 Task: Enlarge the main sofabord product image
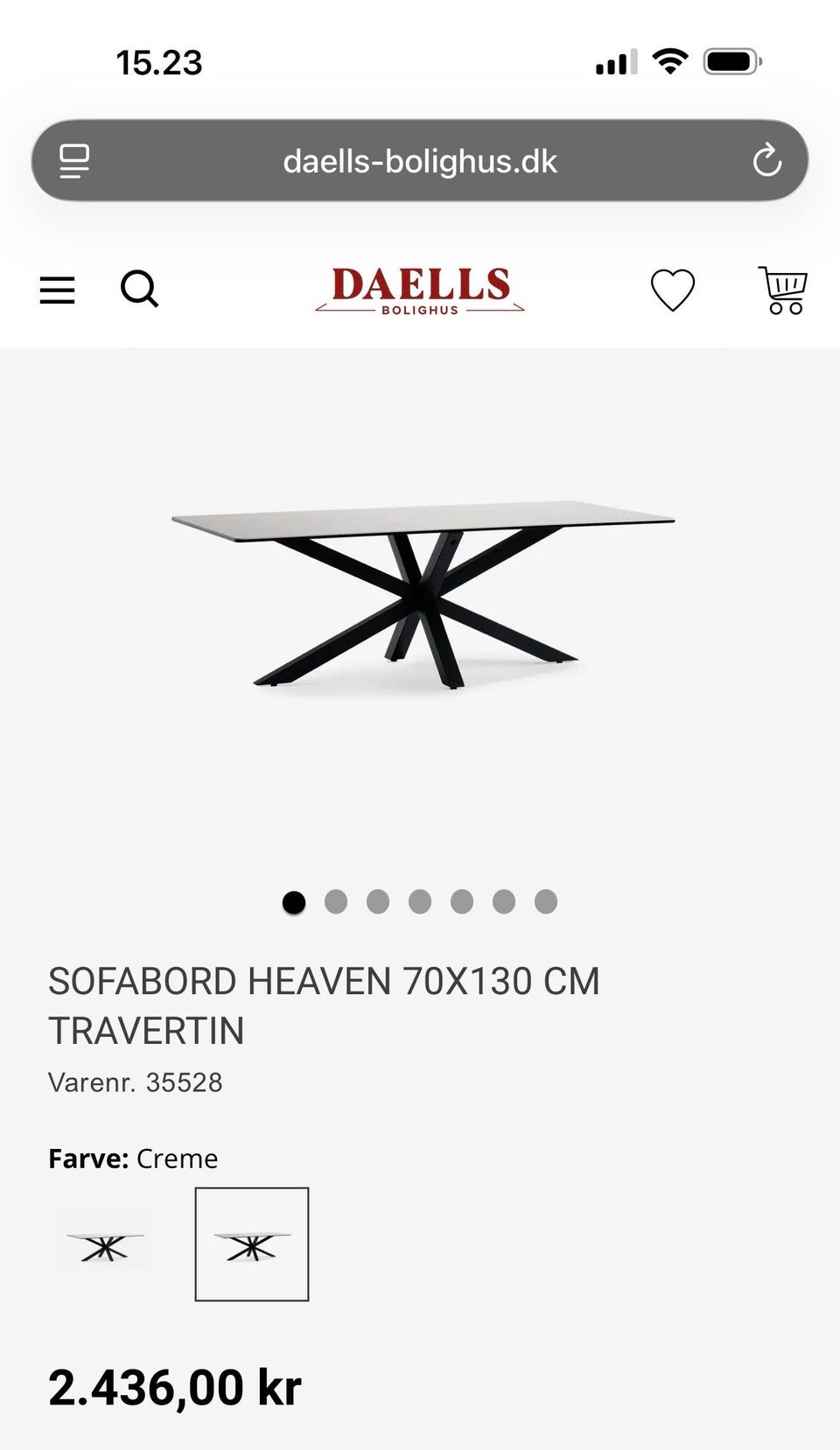(420, 595)
